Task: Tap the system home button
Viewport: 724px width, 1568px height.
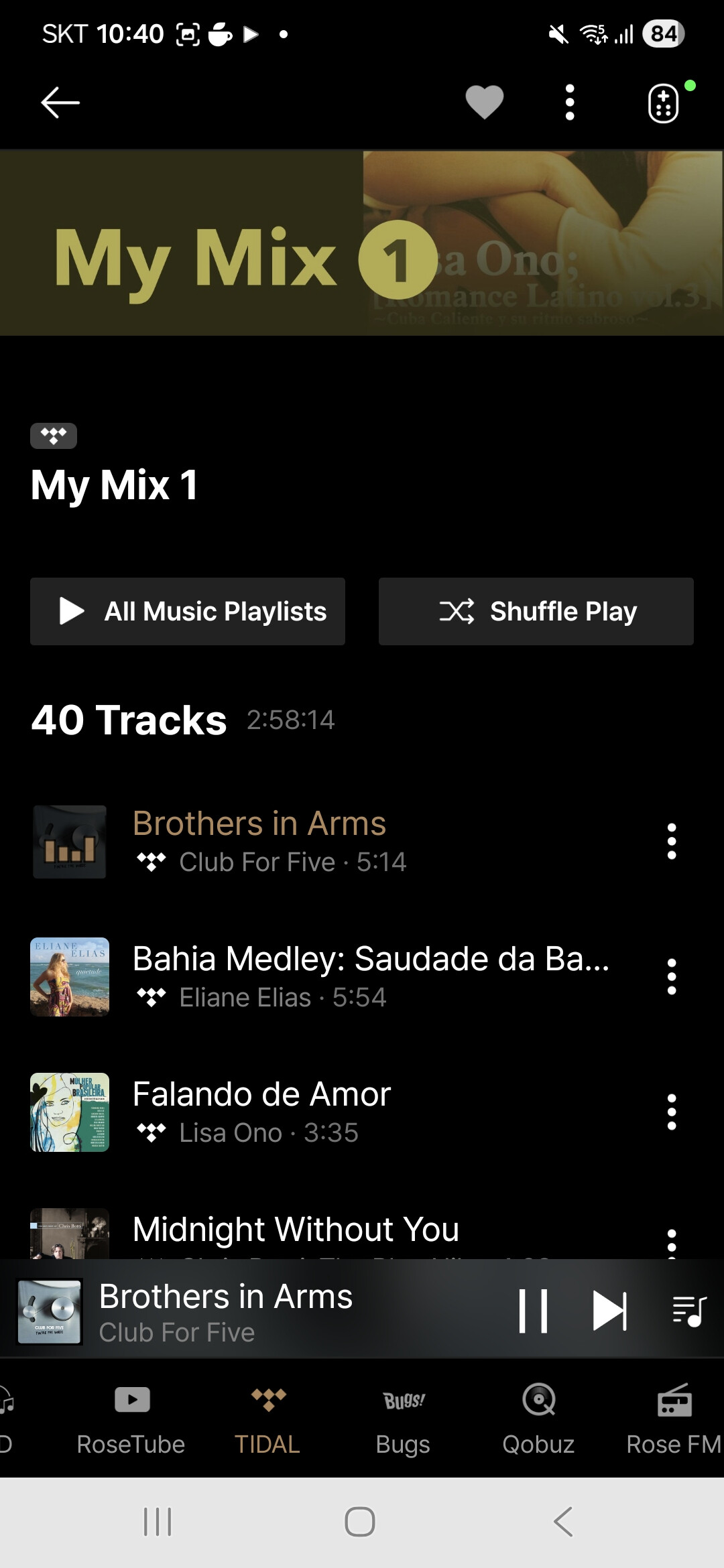Action: [360, 1521]
